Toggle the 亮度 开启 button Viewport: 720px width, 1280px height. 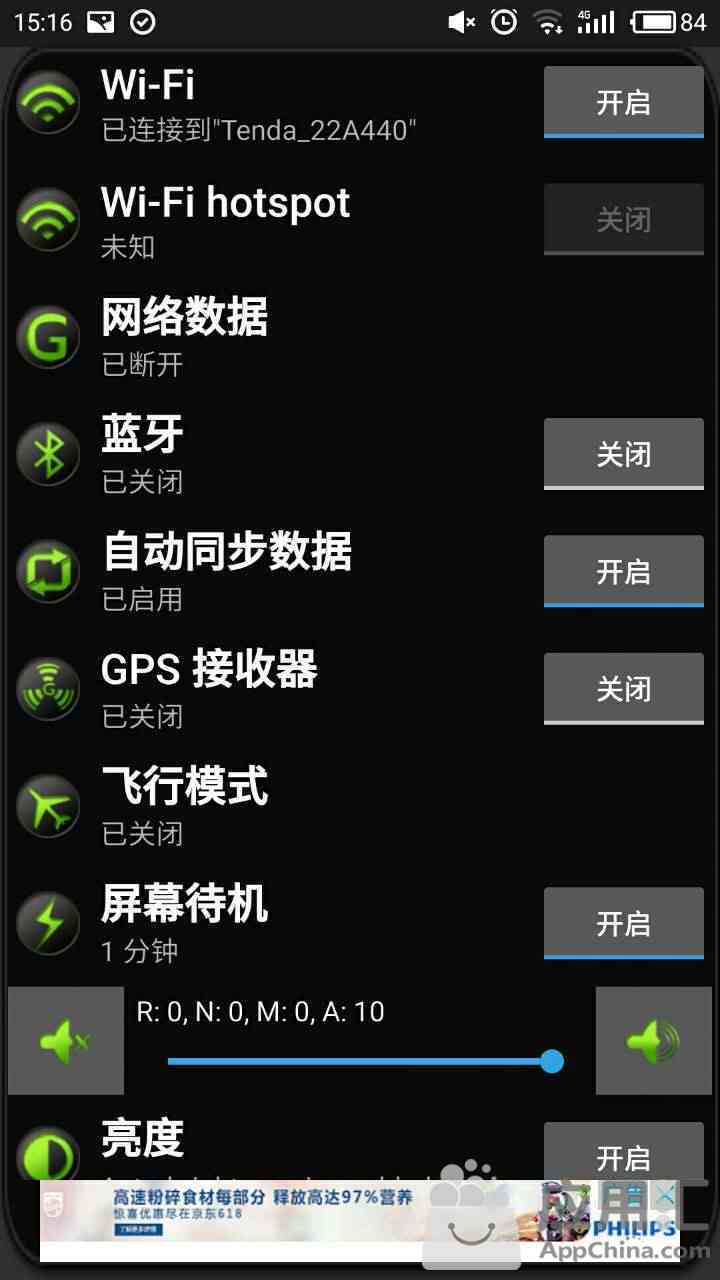[623, 1155]
